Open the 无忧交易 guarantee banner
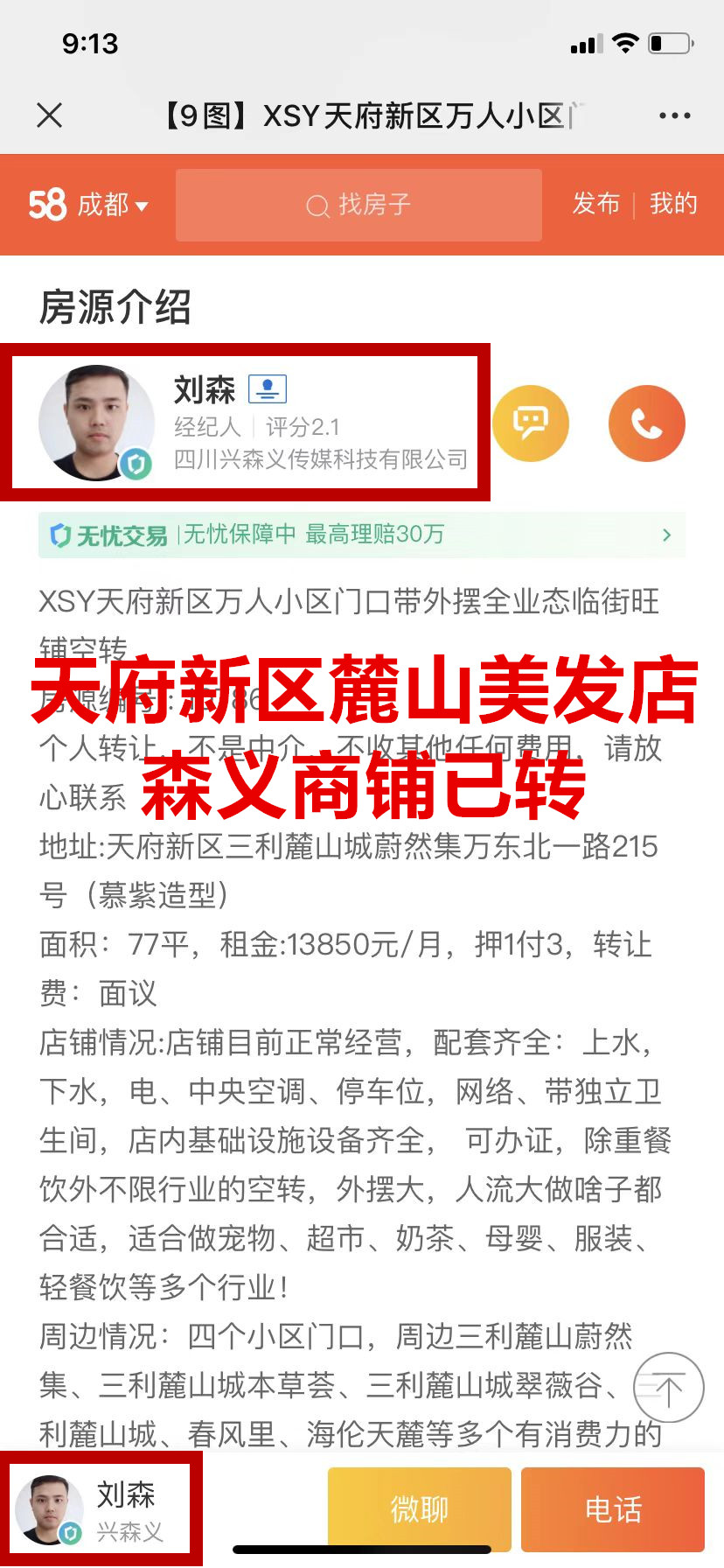724x1568 pixels. point(361,535)
